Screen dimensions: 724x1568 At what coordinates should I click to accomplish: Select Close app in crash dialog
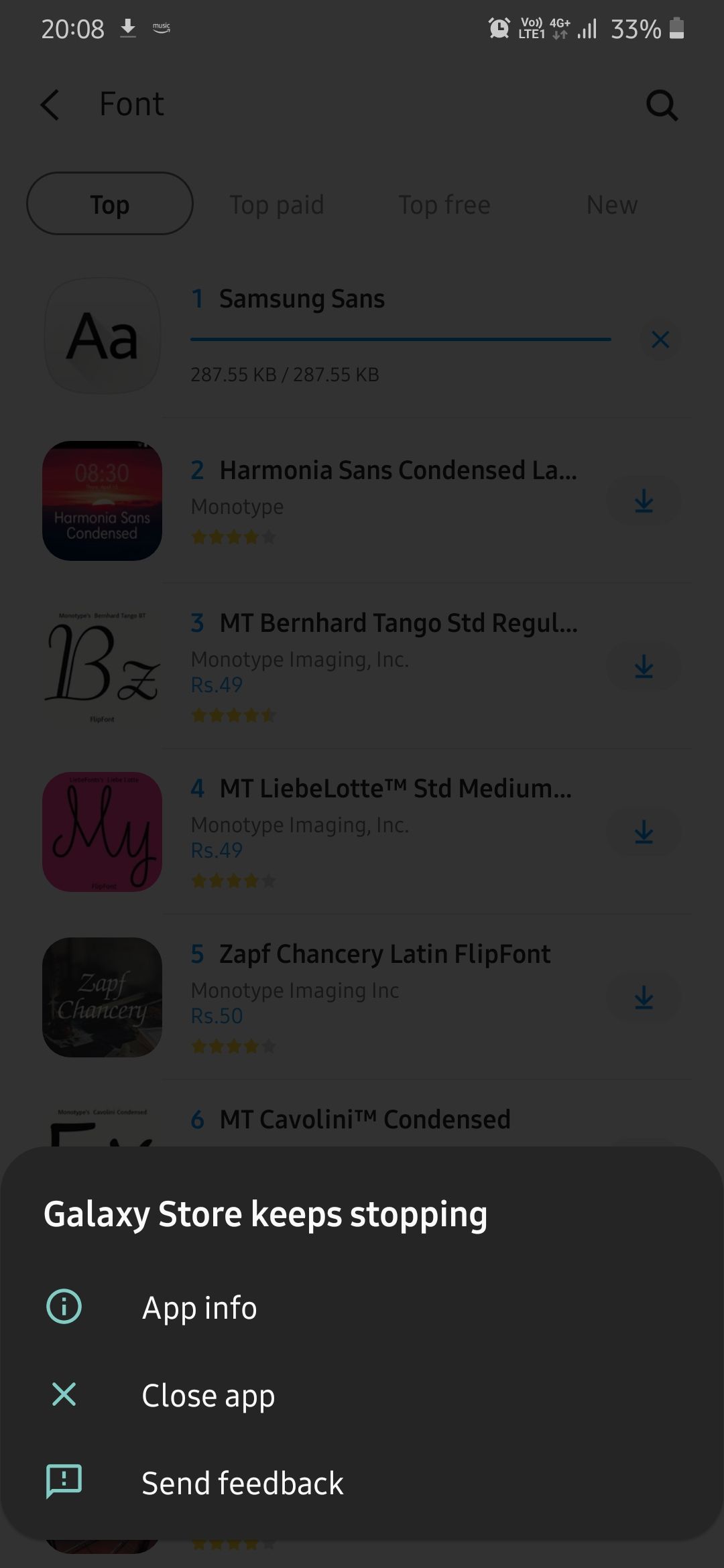coord(208,1395)
